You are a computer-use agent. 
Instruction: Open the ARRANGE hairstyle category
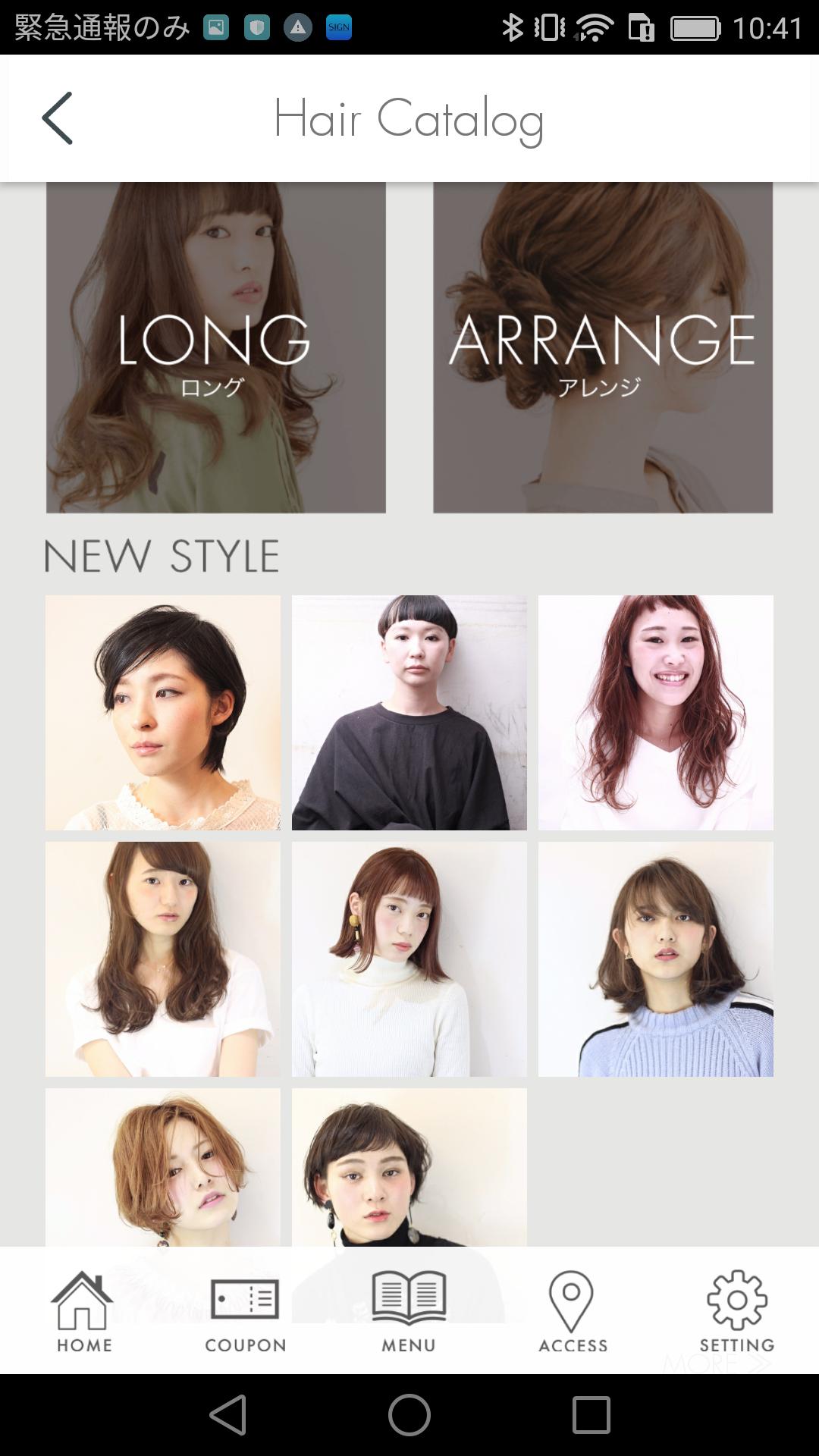602,347
